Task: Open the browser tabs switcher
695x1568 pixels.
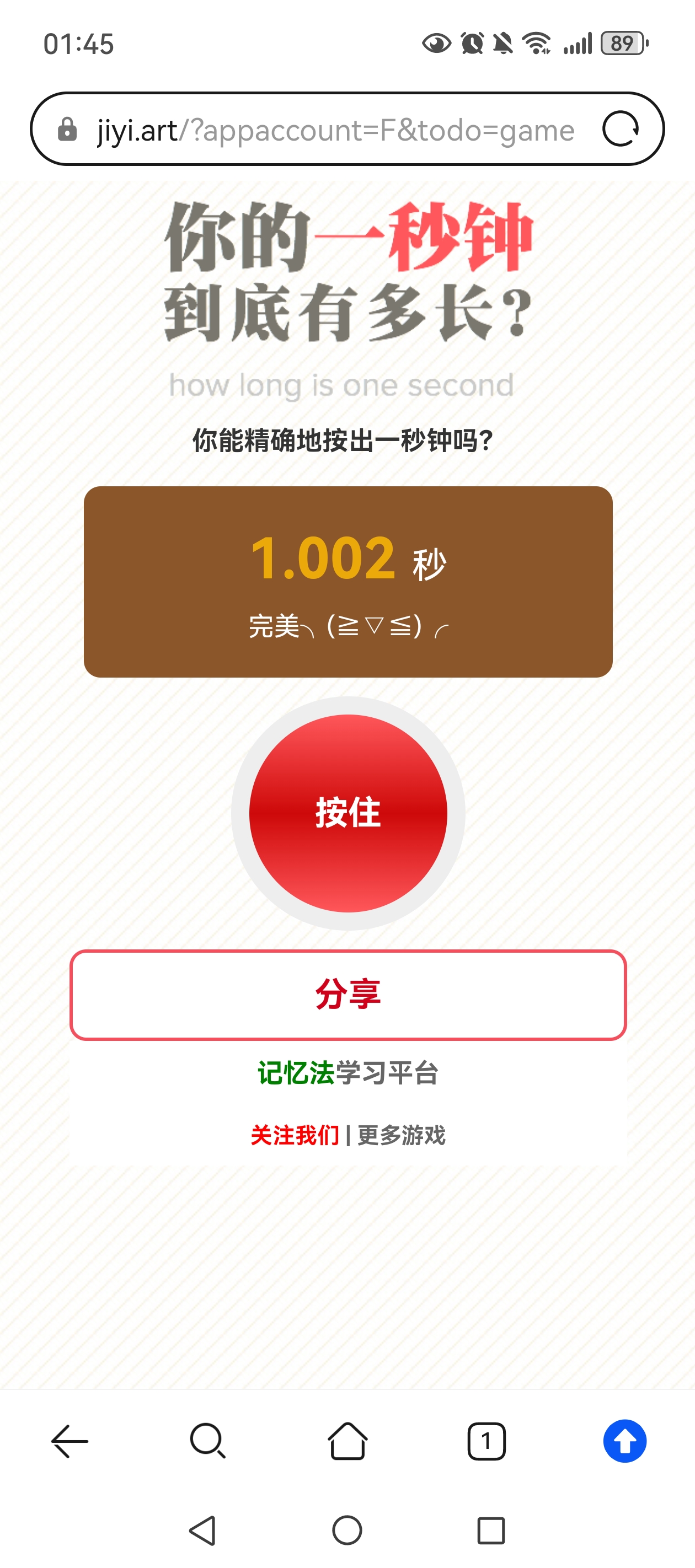Action: coord(486,1441)
